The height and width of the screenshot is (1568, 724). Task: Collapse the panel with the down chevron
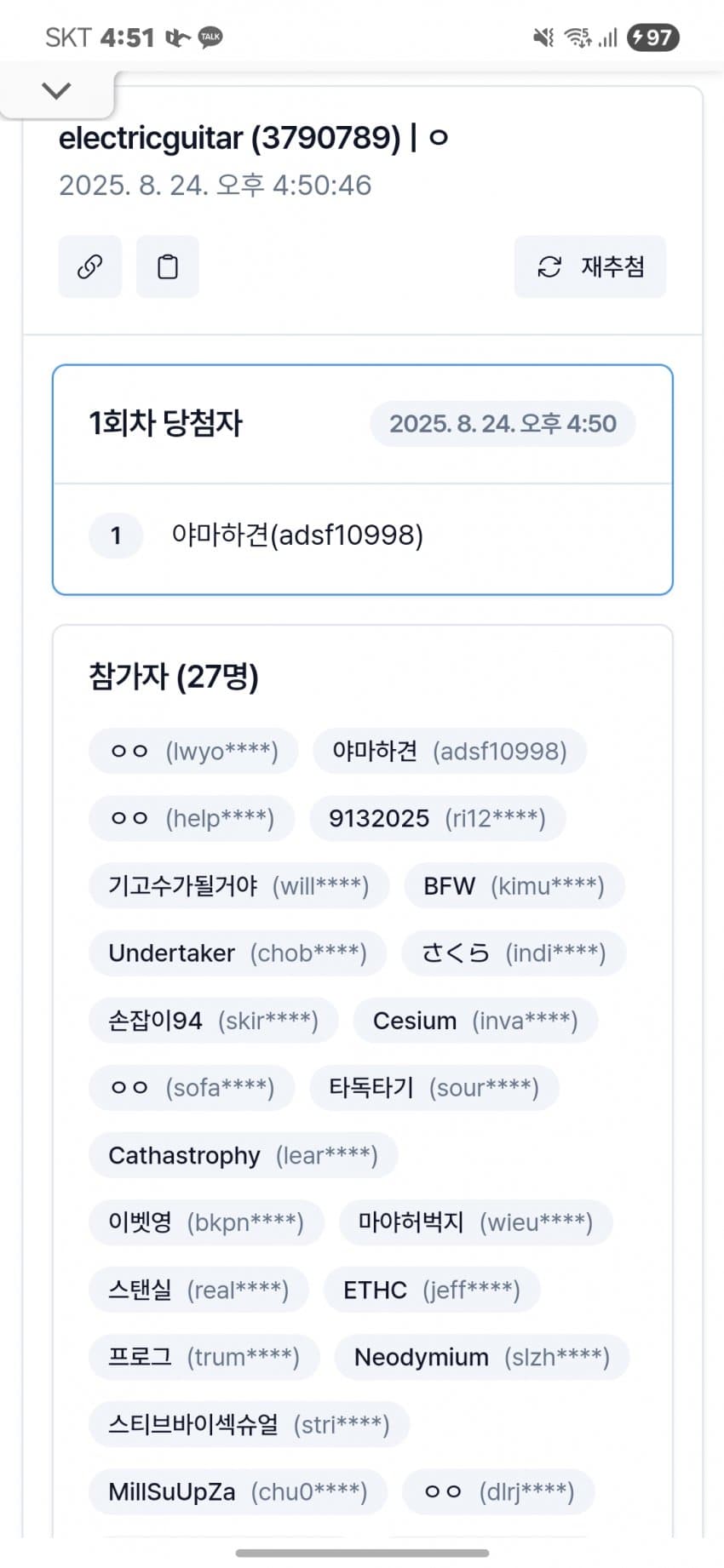56,89
